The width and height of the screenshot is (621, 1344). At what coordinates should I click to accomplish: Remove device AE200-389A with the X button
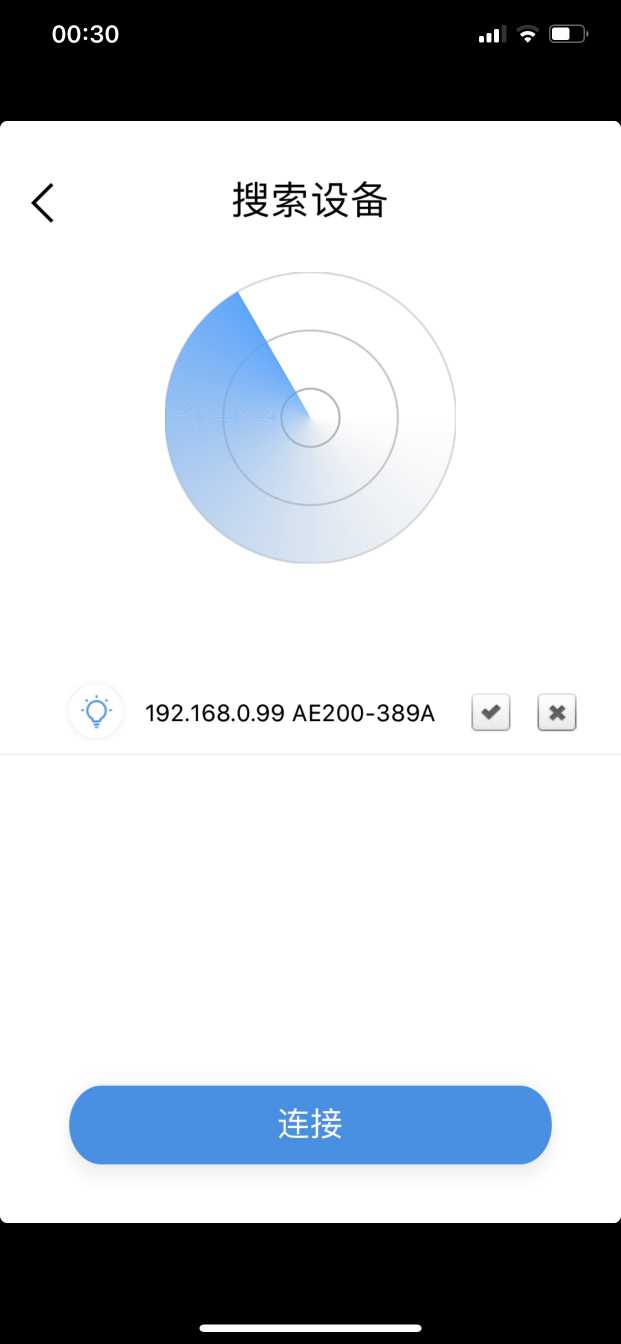557,713
